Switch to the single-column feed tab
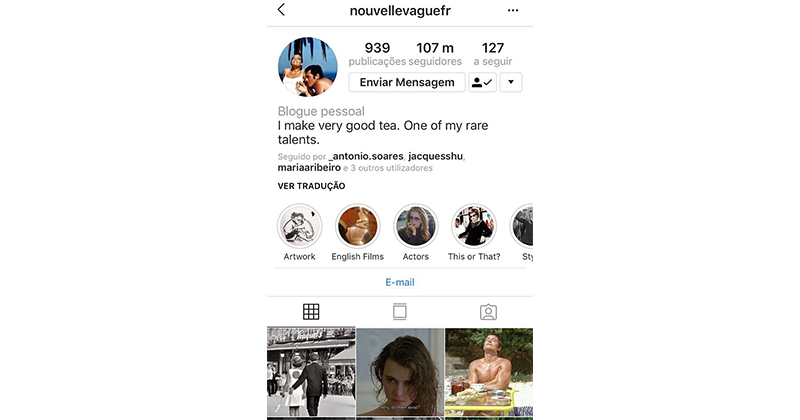Image resolution: width=800 pixels, height=420 pixels. pyautogui.click(x=400, y=311)
